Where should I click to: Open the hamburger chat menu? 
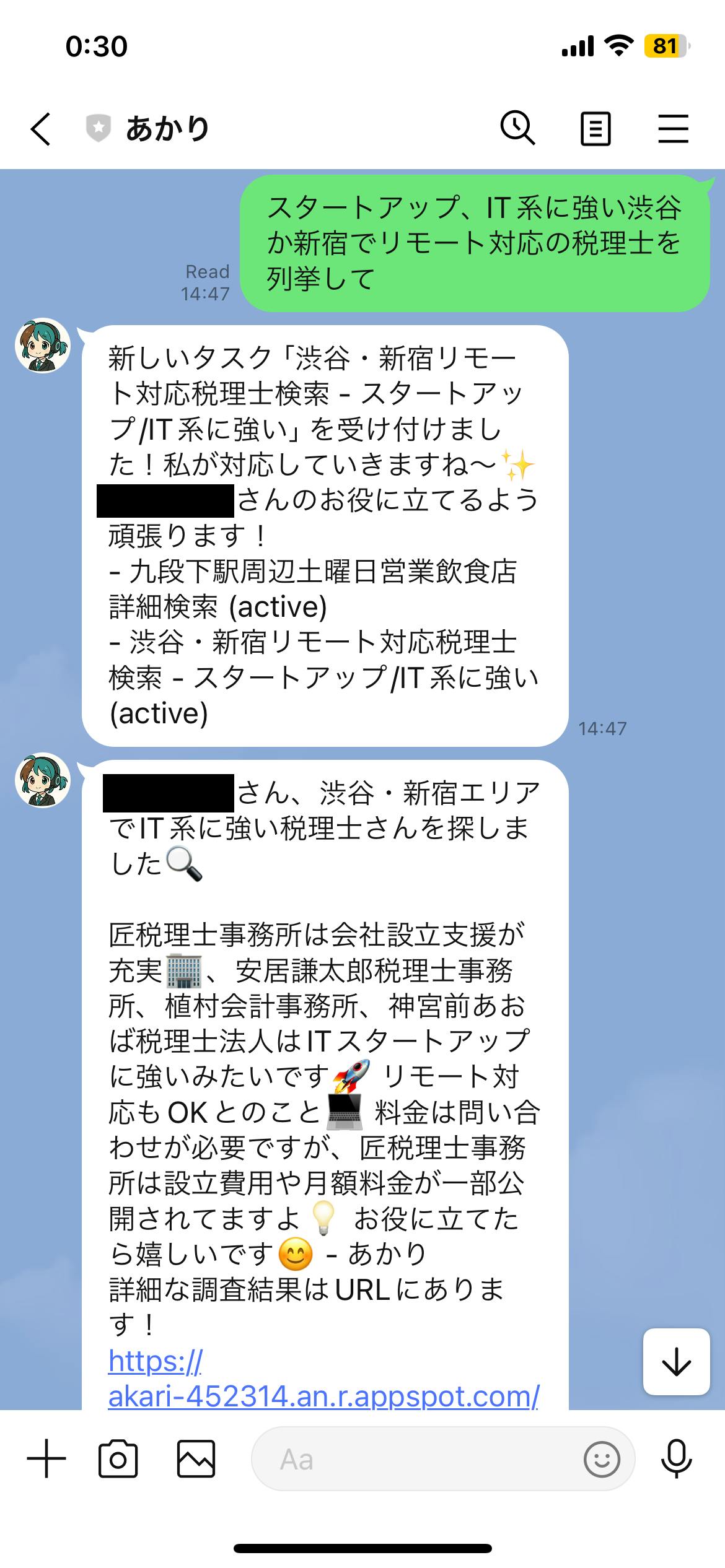point(673,129)
